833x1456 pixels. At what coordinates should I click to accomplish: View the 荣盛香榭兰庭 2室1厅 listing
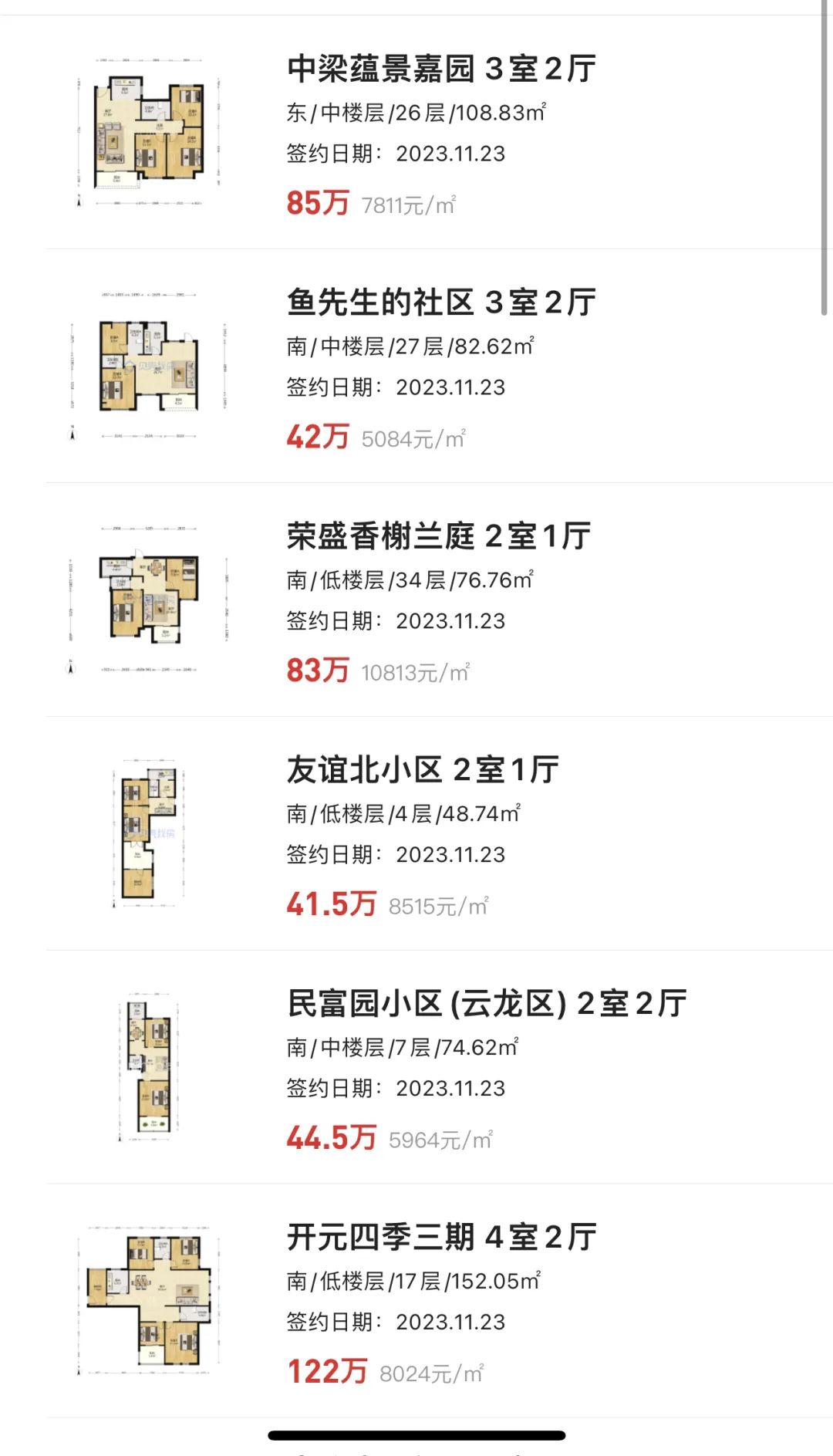click(x=438, y=537)
